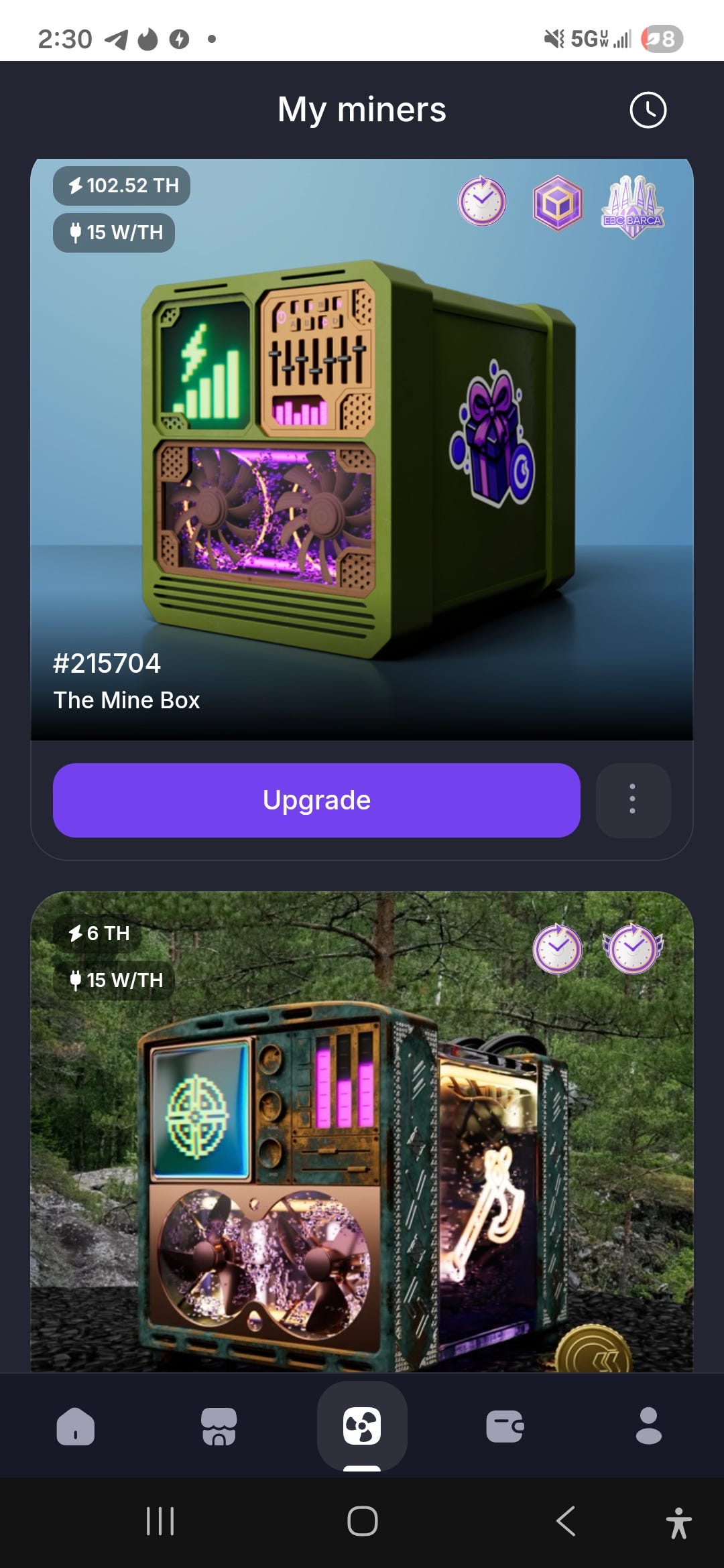The image size is (724, 1568).
Task: Select the Miners fan tab
Action: pos(362,1425)
